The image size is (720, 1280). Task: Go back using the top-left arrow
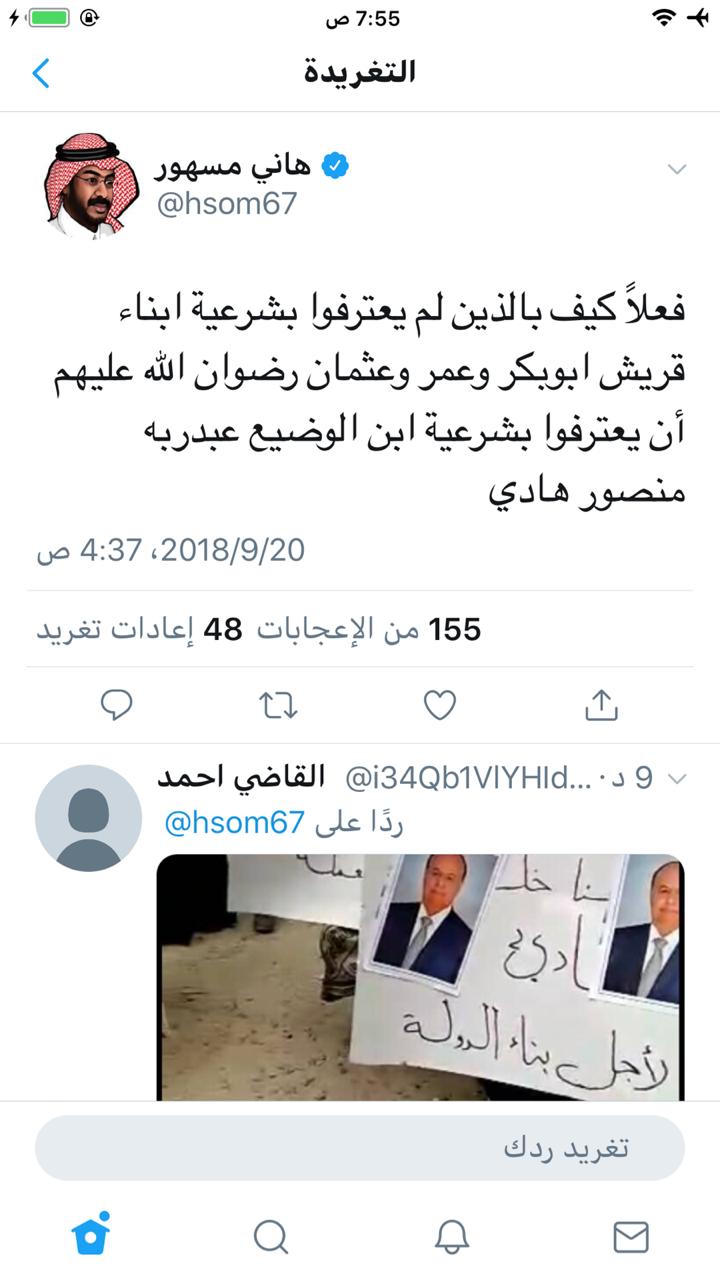[41, 73]
